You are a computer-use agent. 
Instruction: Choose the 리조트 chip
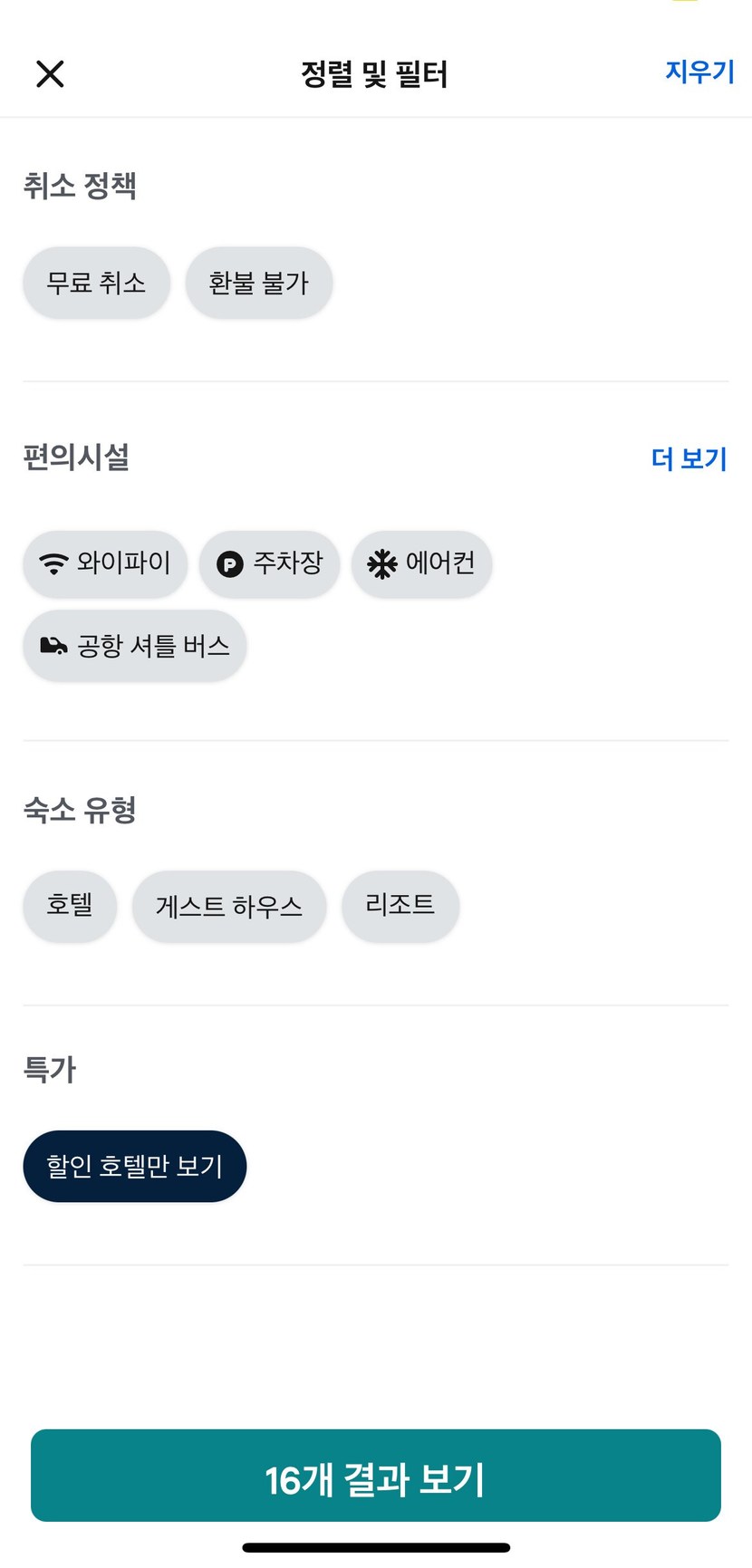[400, 906]
